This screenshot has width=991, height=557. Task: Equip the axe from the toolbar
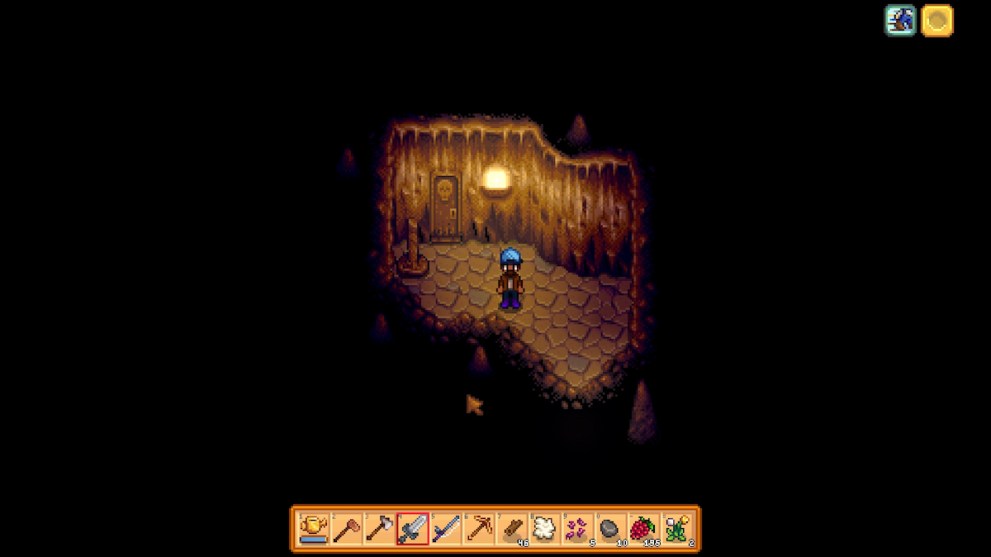click(x=380, y=528)
